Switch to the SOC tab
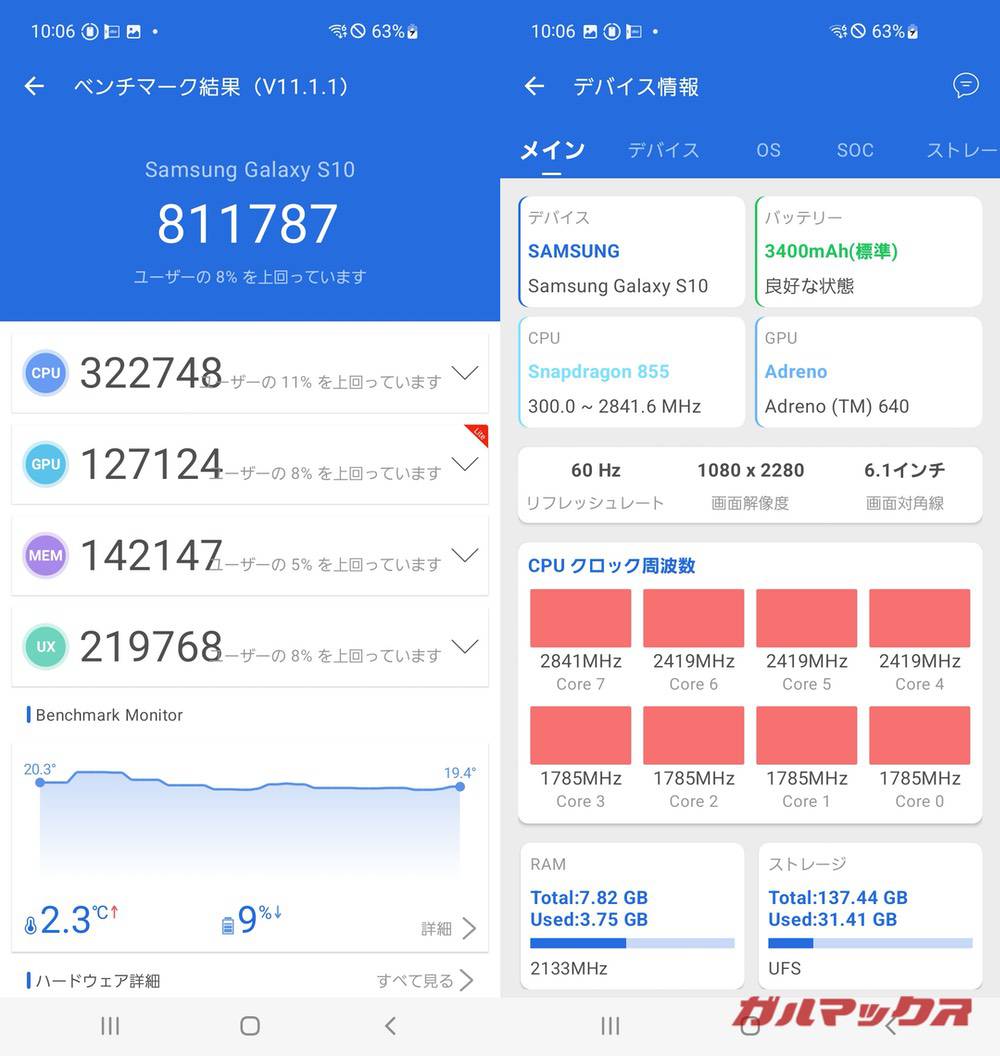The width and height of the screenshot is (1000, 1056). coord(855,150)
